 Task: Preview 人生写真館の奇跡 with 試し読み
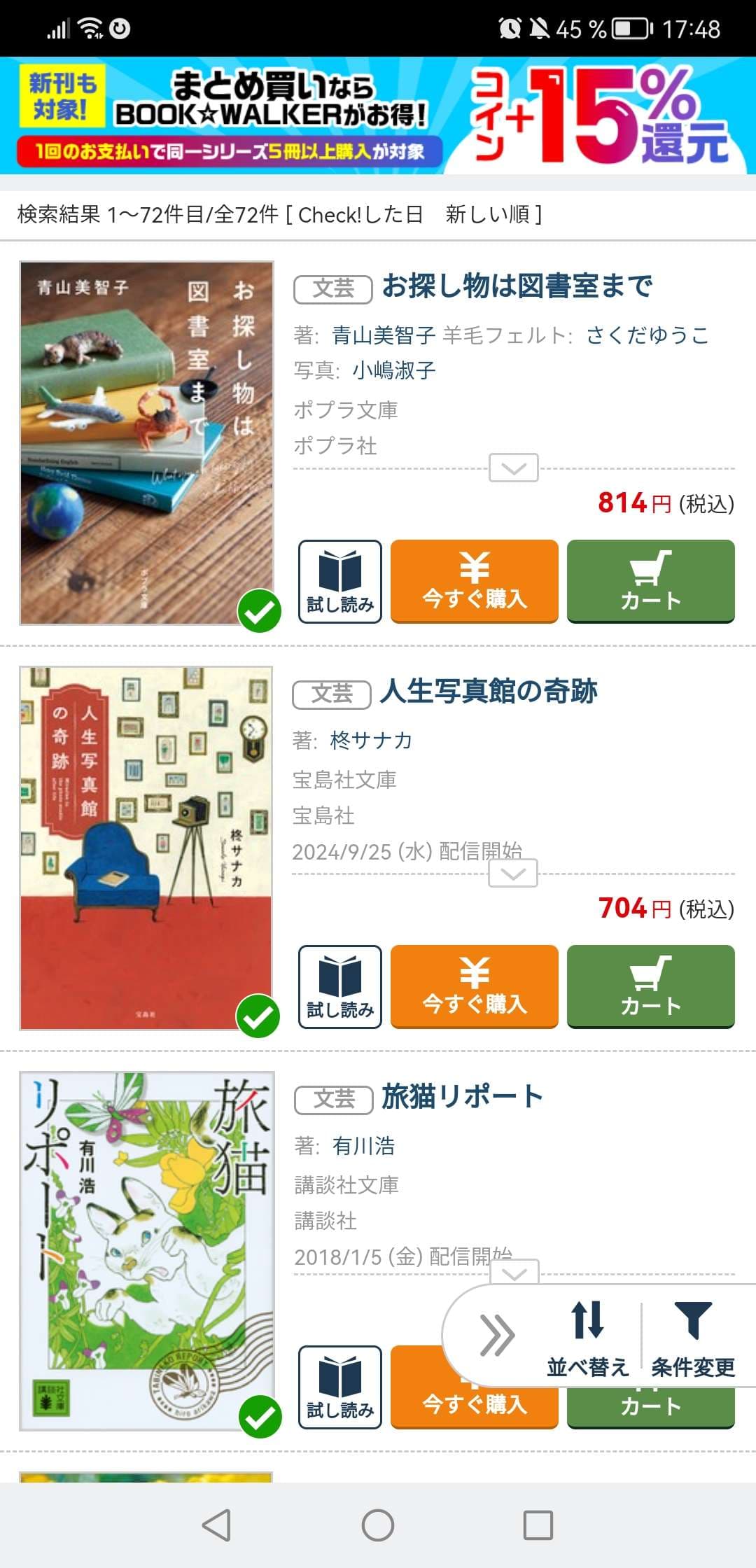point(340,986)
